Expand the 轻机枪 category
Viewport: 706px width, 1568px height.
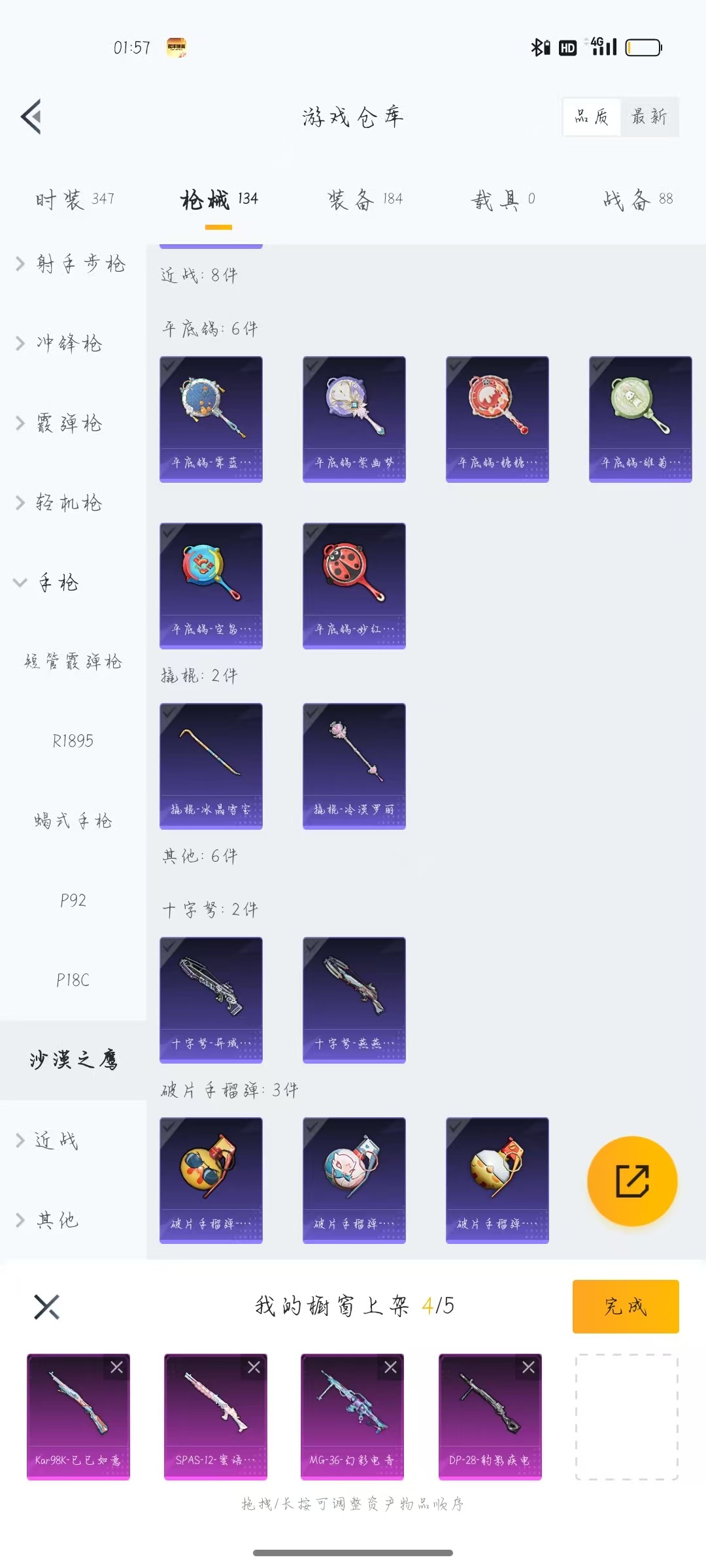tap(69, 503)
